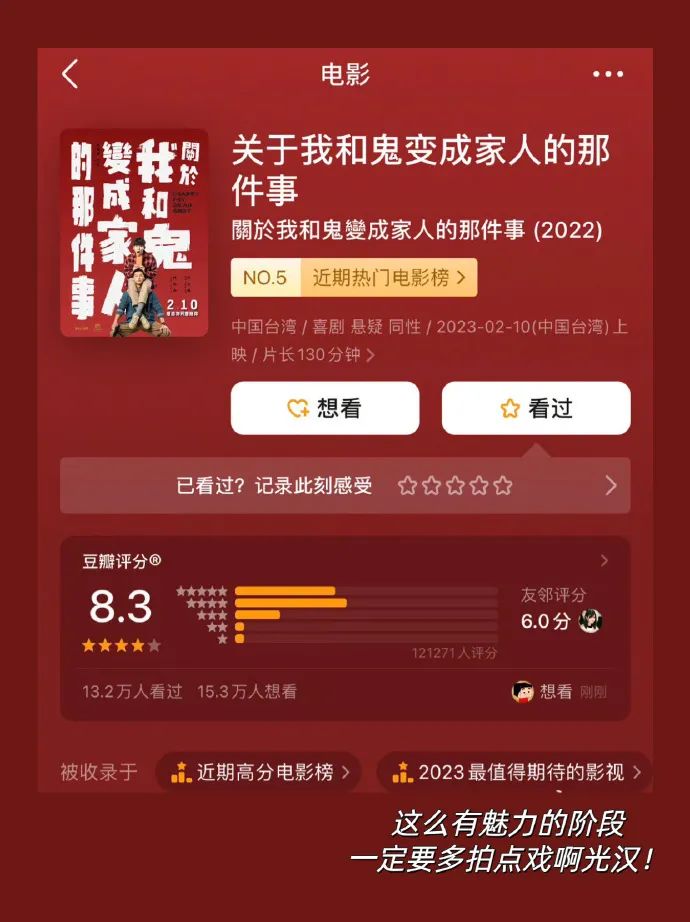690x922 pixels.
Task: Open the three-dot overflow menu
Action: (x=608, y=75)
